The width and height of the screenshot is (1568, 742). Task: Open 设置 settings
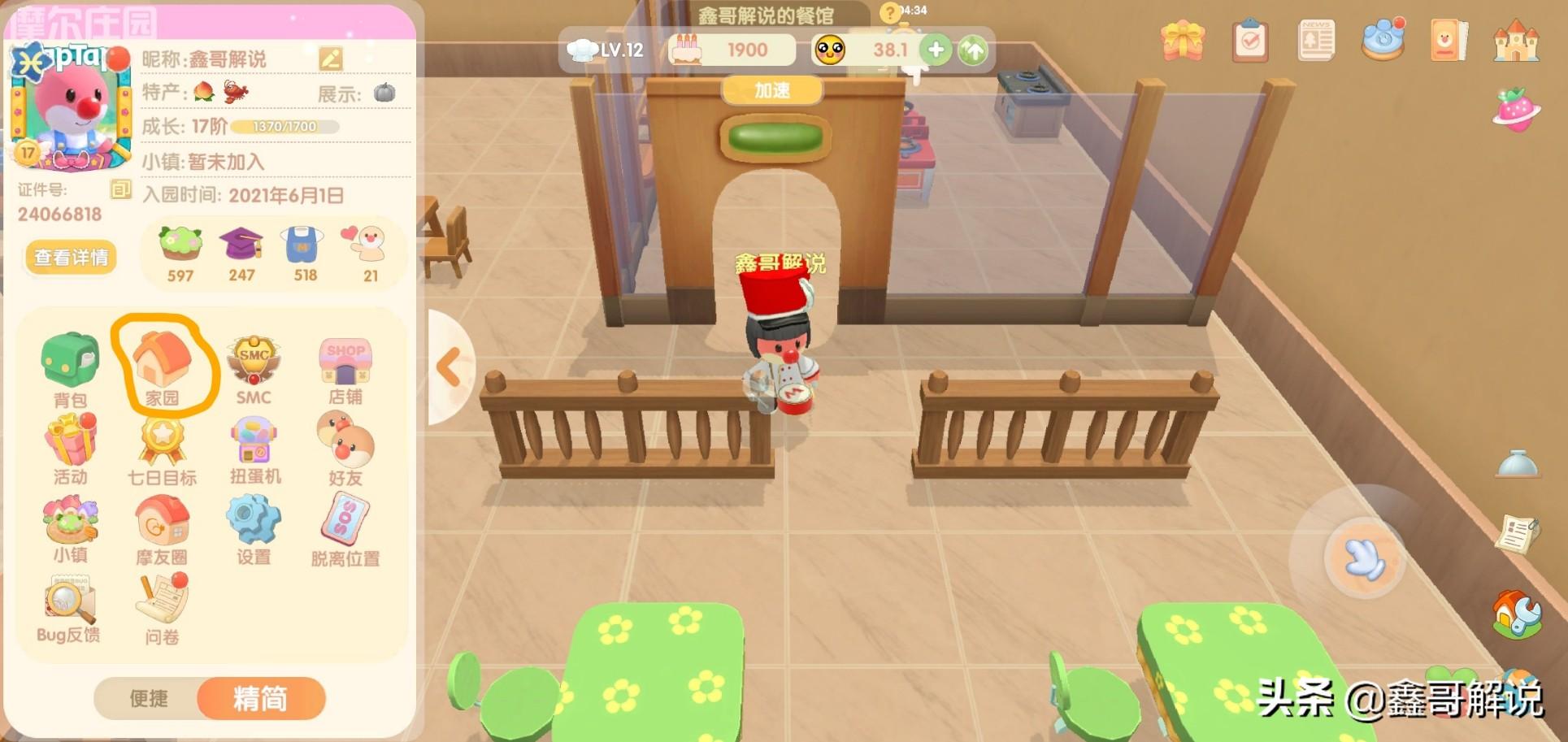point(254,527)
